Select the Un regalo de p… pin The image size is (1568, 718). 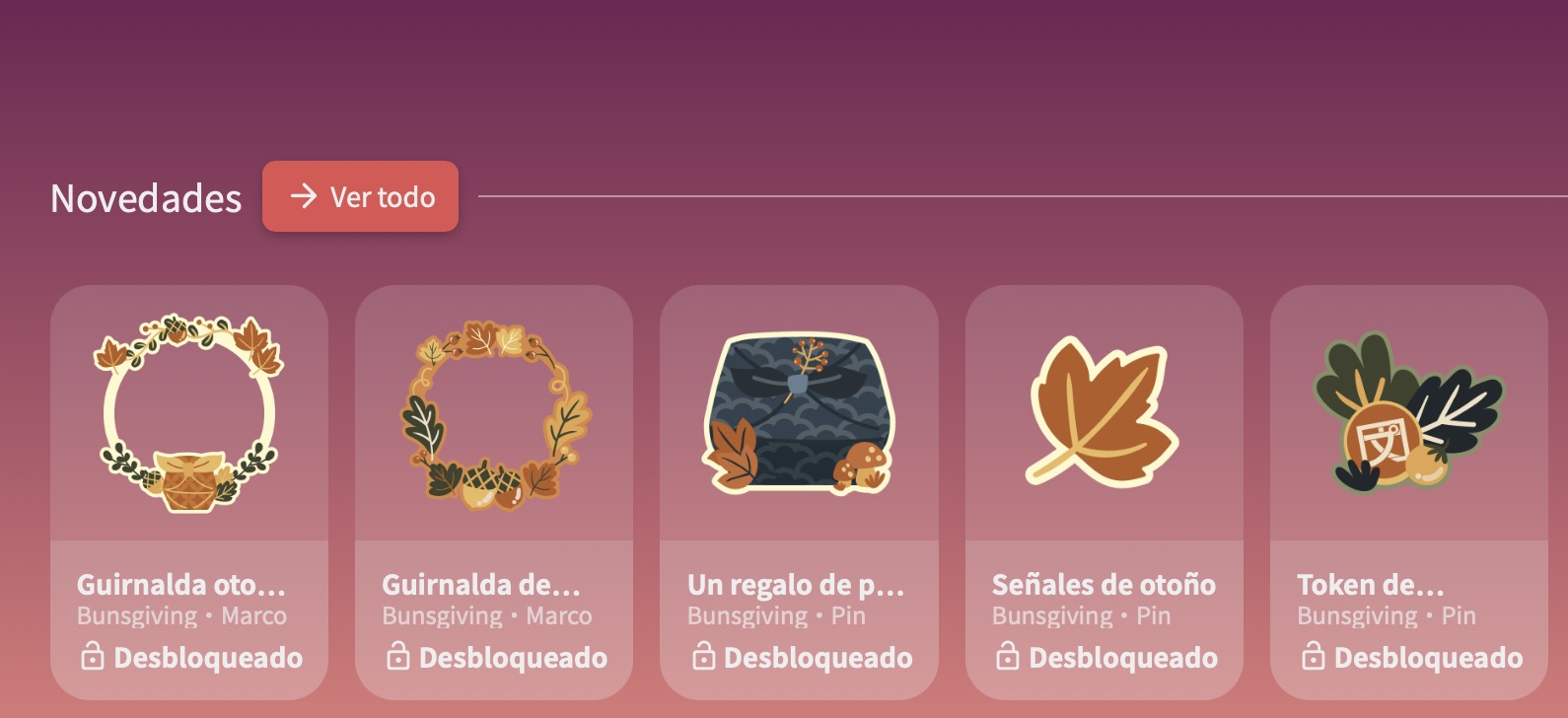(799, 491)
